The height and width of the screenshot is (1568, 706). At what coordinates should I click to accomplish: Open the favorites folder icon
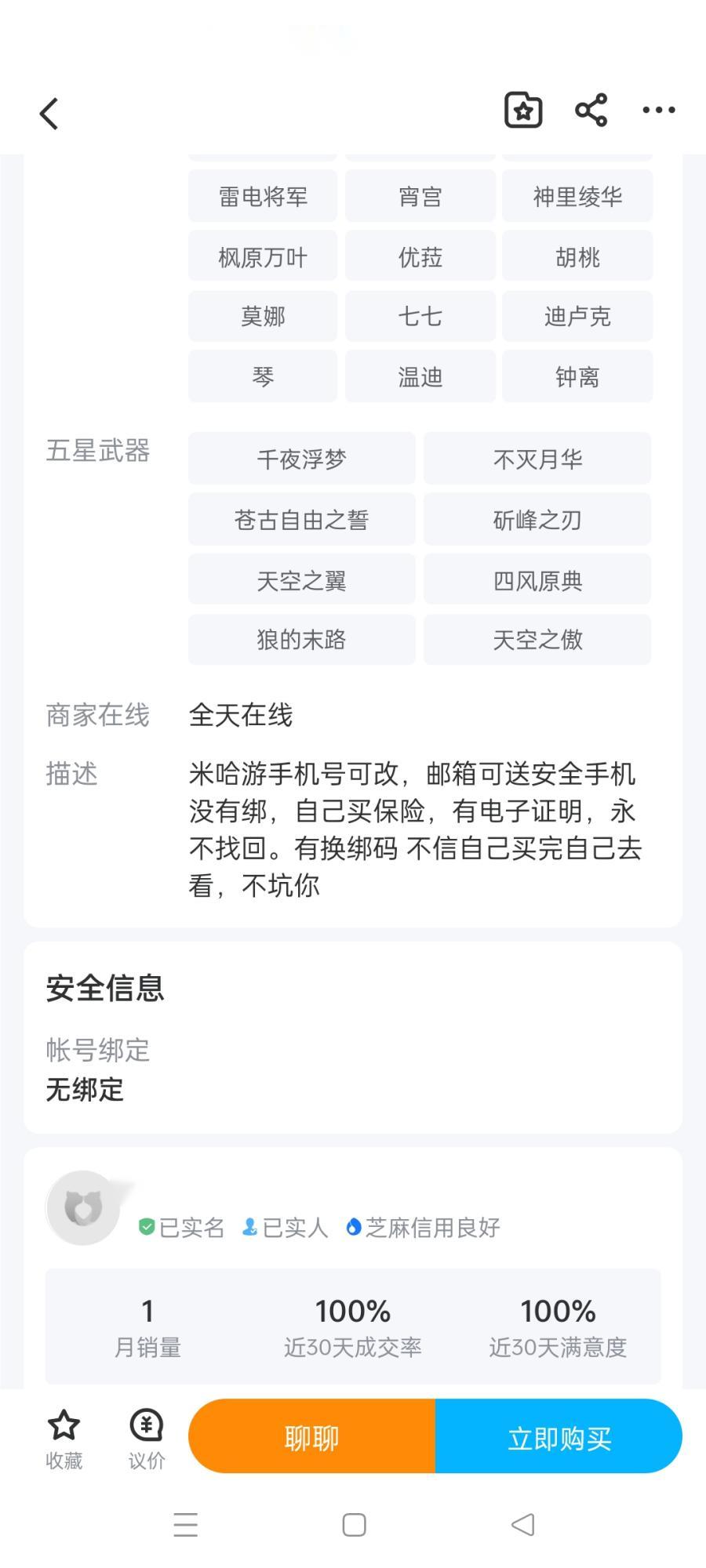coord(523,110)
